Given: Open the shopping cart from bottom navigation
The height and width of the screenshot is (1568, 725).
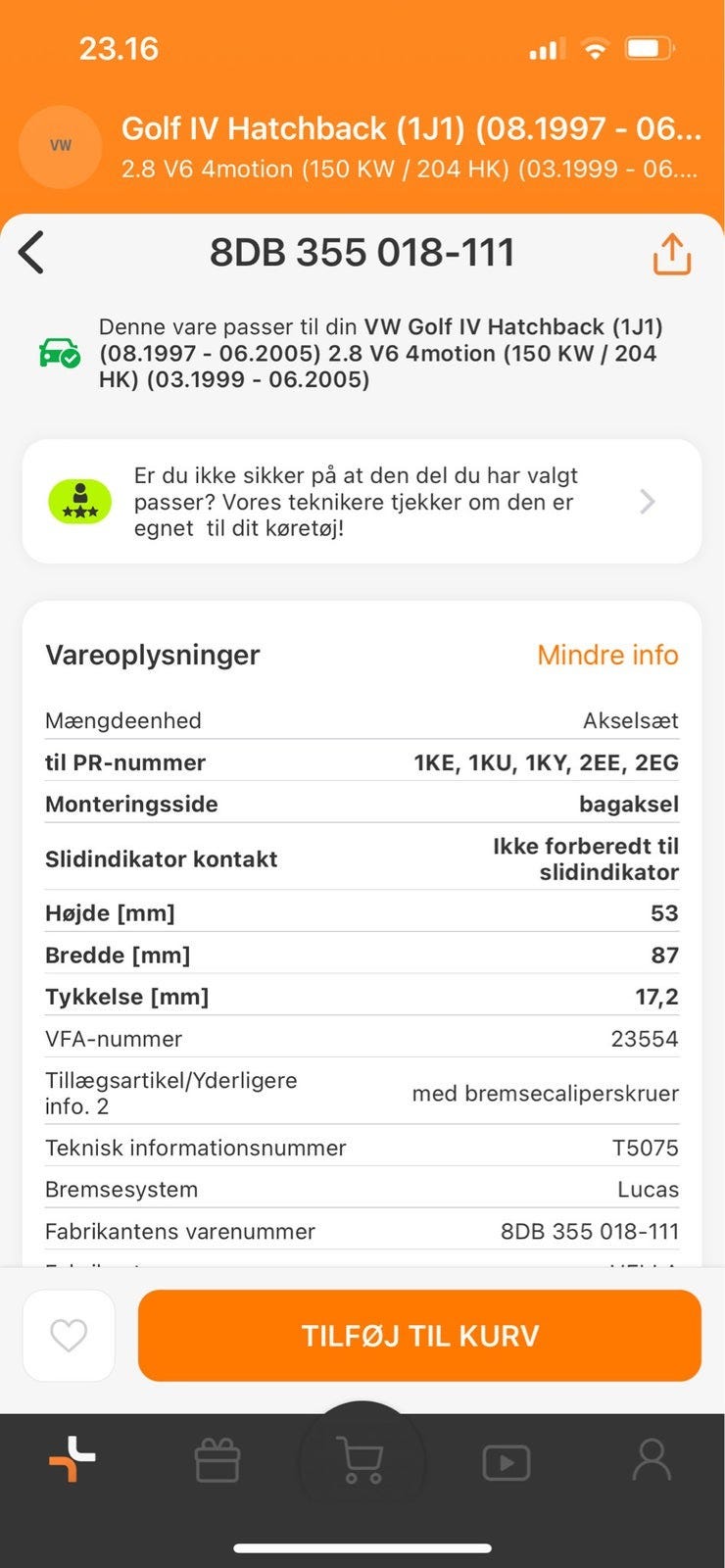Looking at the screenshot, I should coord(362,1460).
